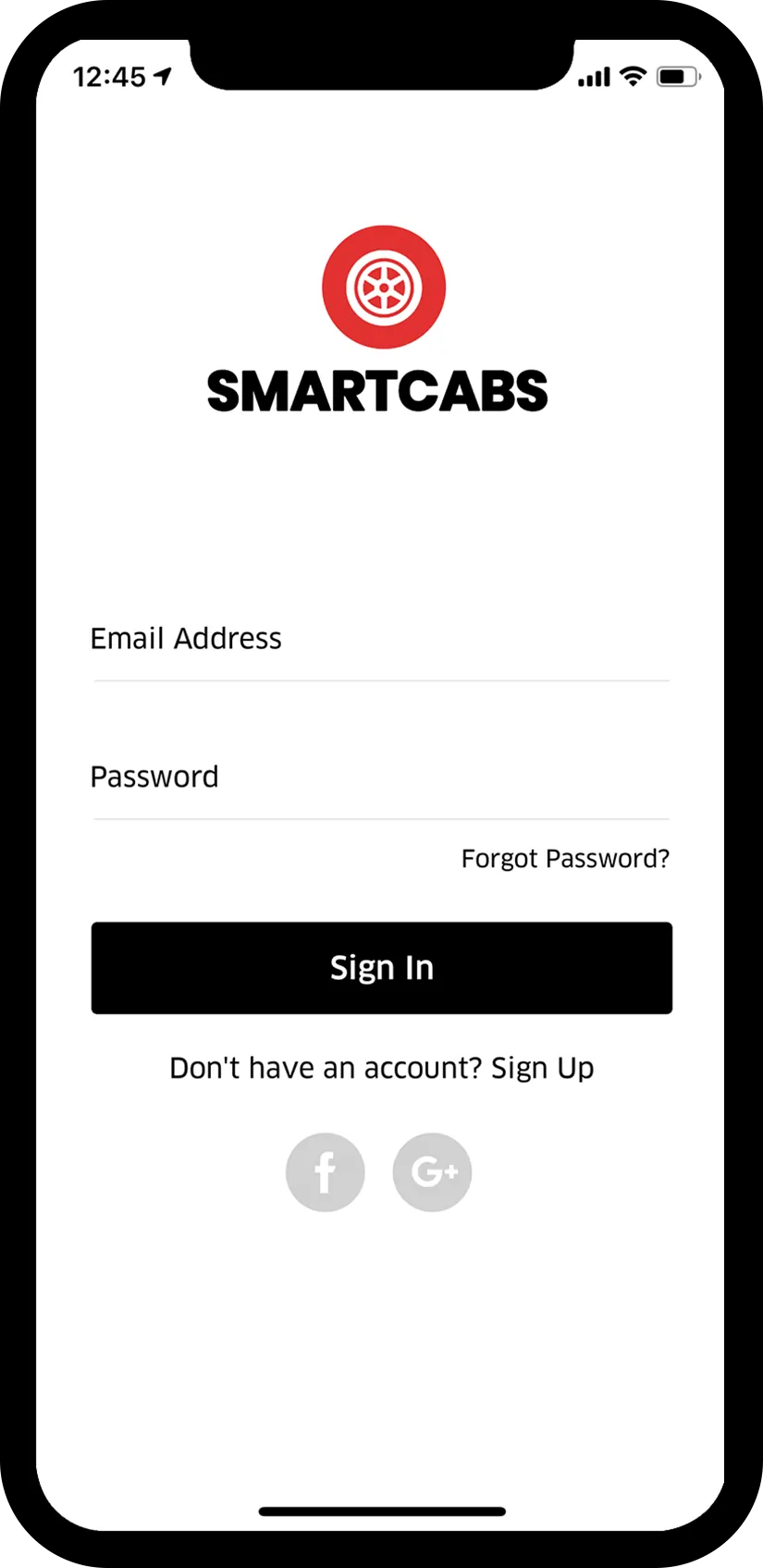763x1568 pixels.
Task: Sign in with Facebook
Action: [x=326, y=1172]
